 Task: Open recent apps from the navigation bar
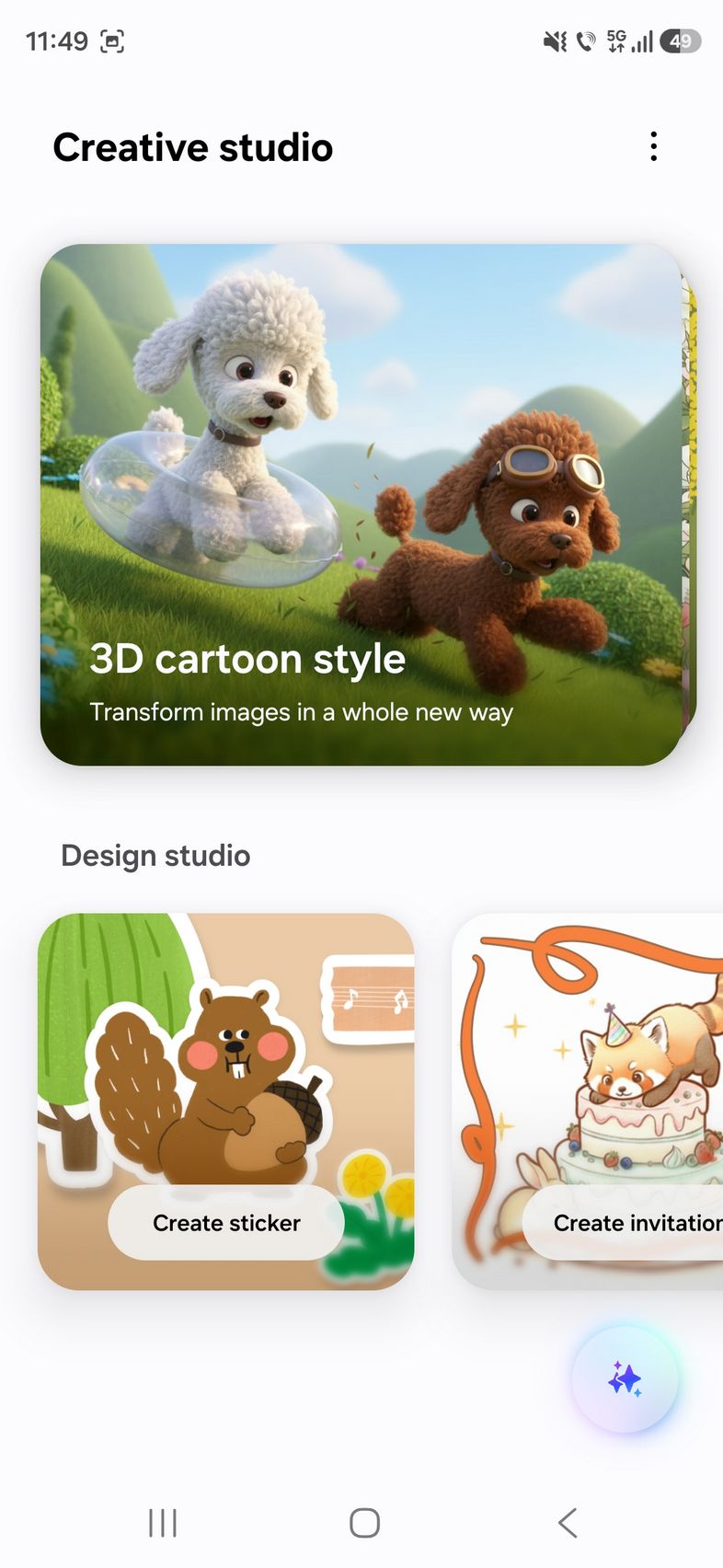[163, 1523]
